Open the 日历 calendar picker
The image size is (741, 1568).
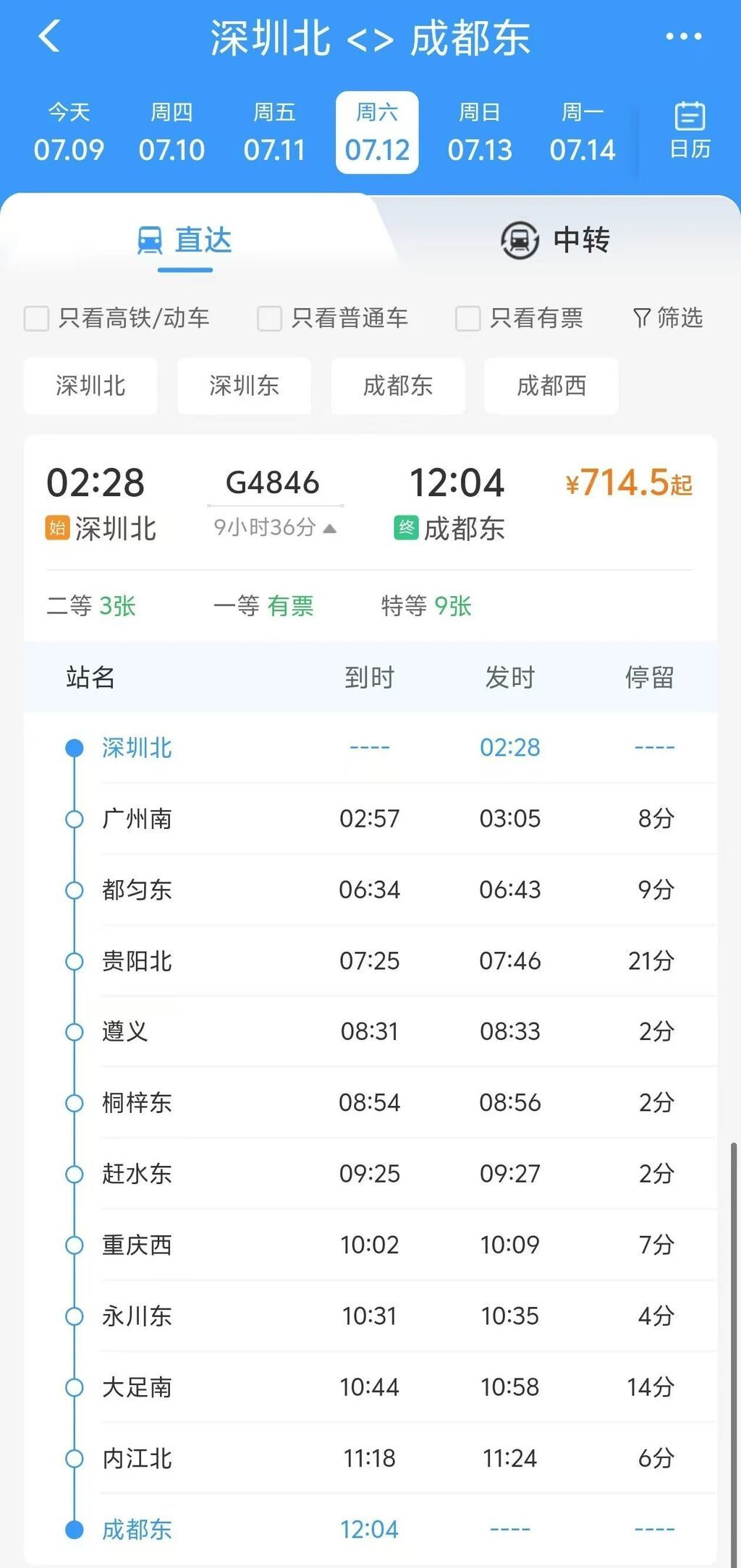click(690, 132)
